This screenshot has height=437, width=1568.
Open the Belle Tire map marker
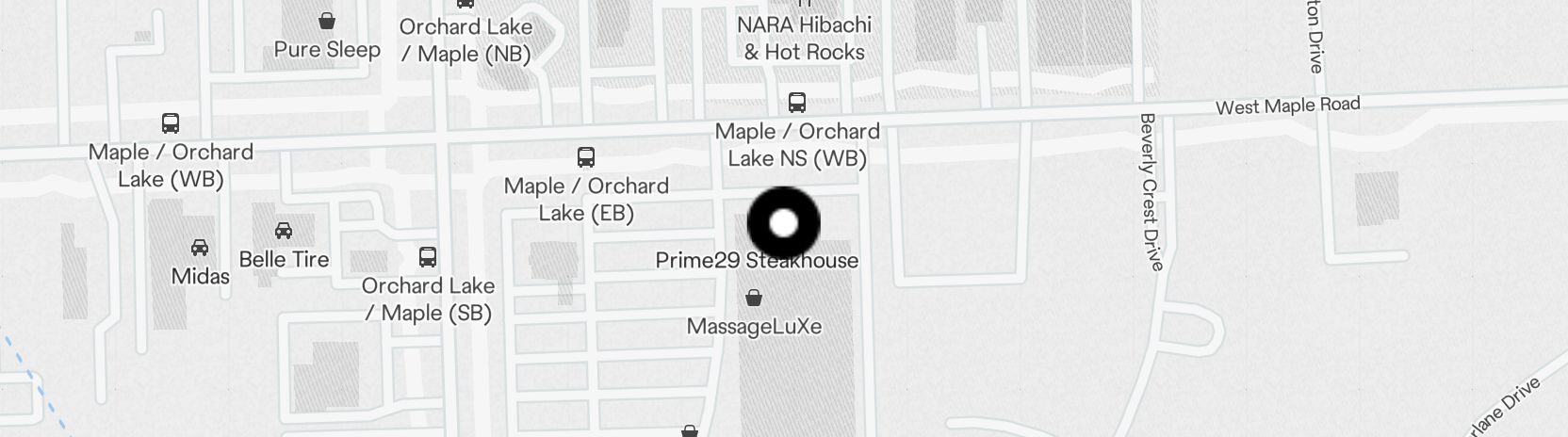point(283,230)
